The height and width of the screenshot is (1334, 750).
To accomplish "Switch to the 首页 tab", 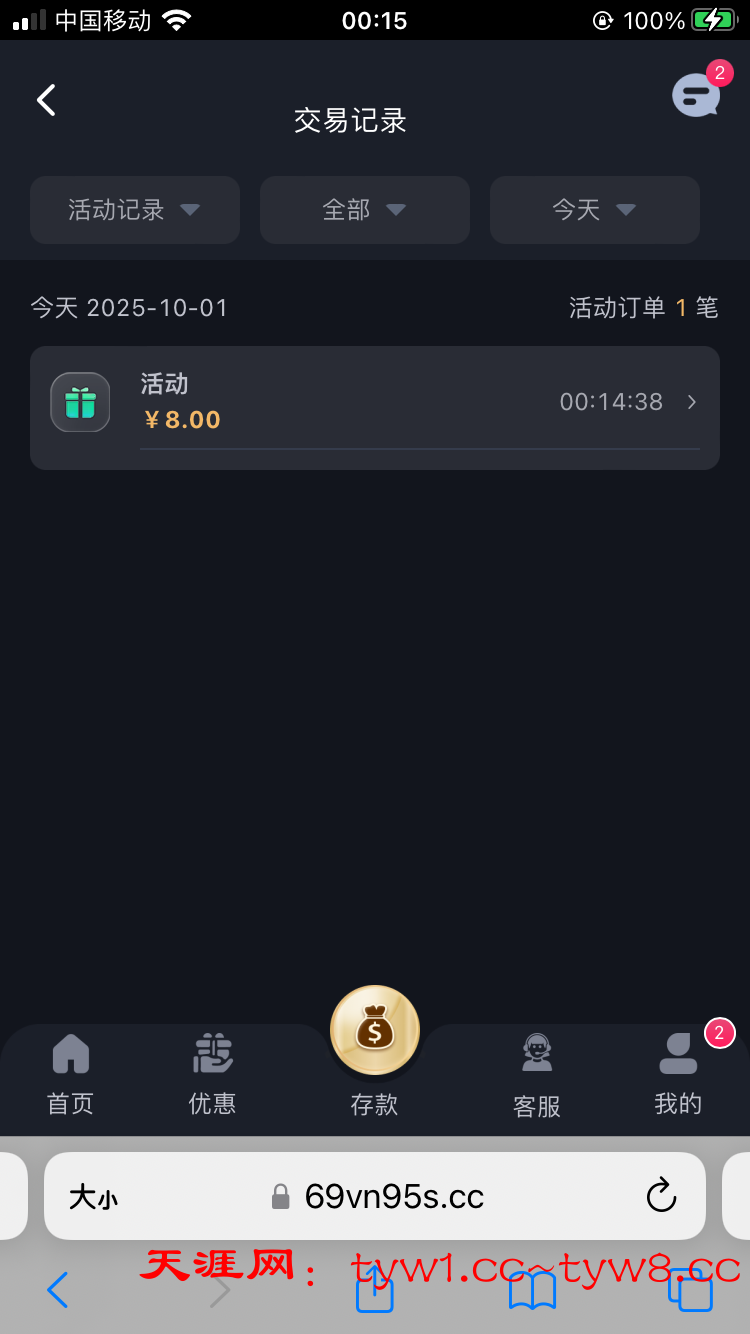I will tap(70, 1074).
